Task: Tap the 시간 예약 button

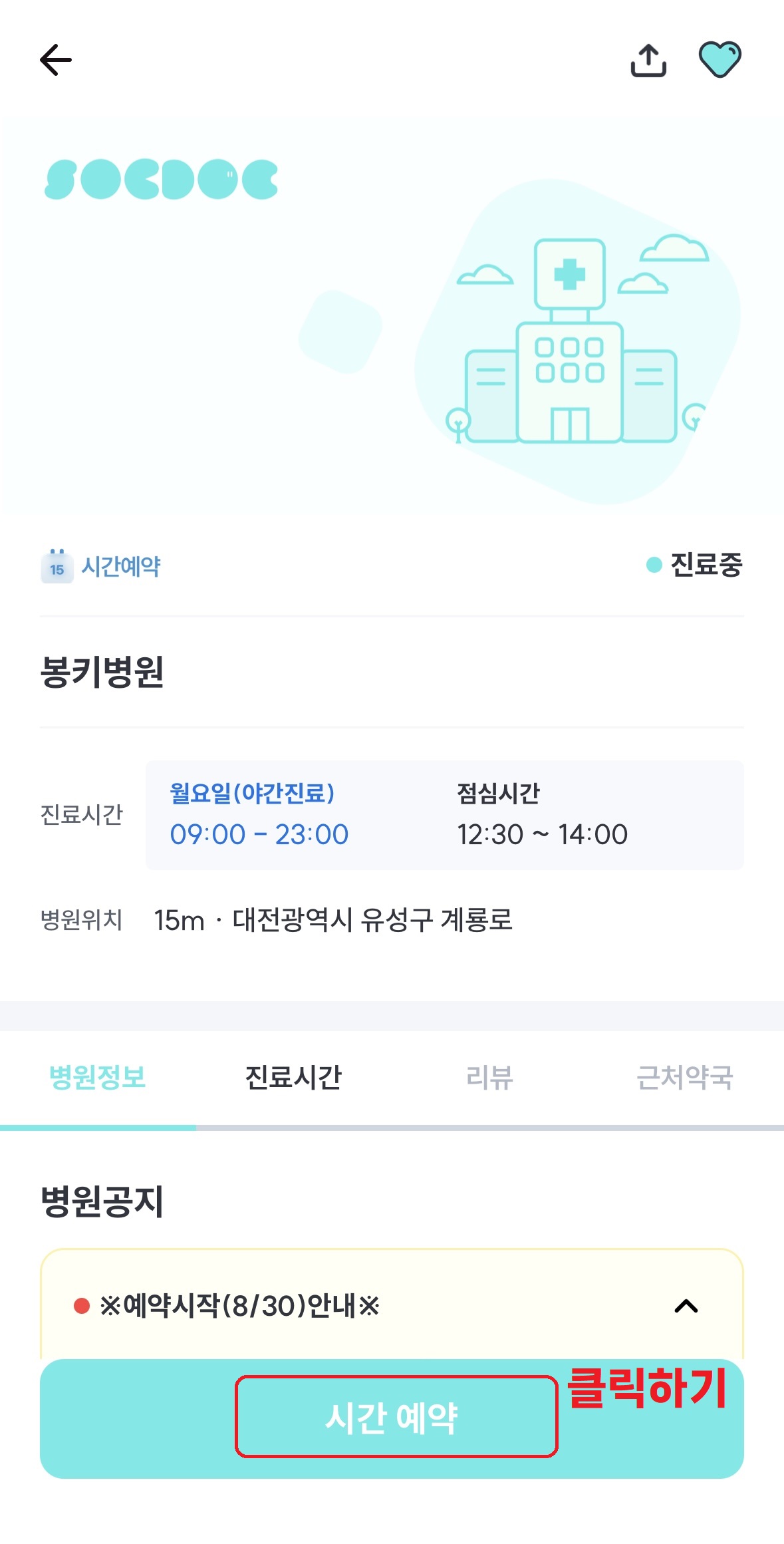Action: tap(392, 1418)
